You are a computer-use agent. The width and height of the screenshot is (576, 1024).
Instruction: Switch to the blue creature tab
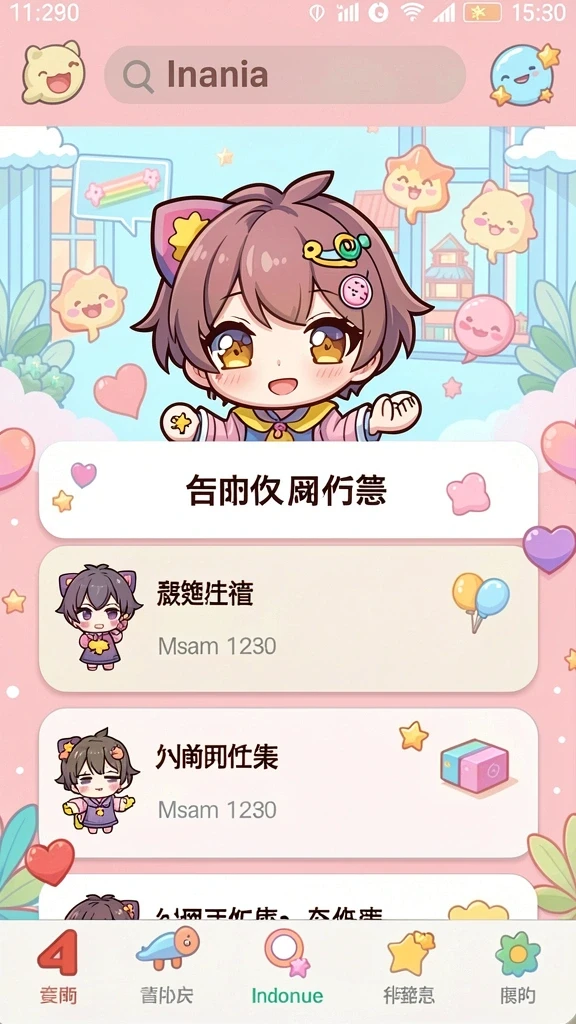167,968
